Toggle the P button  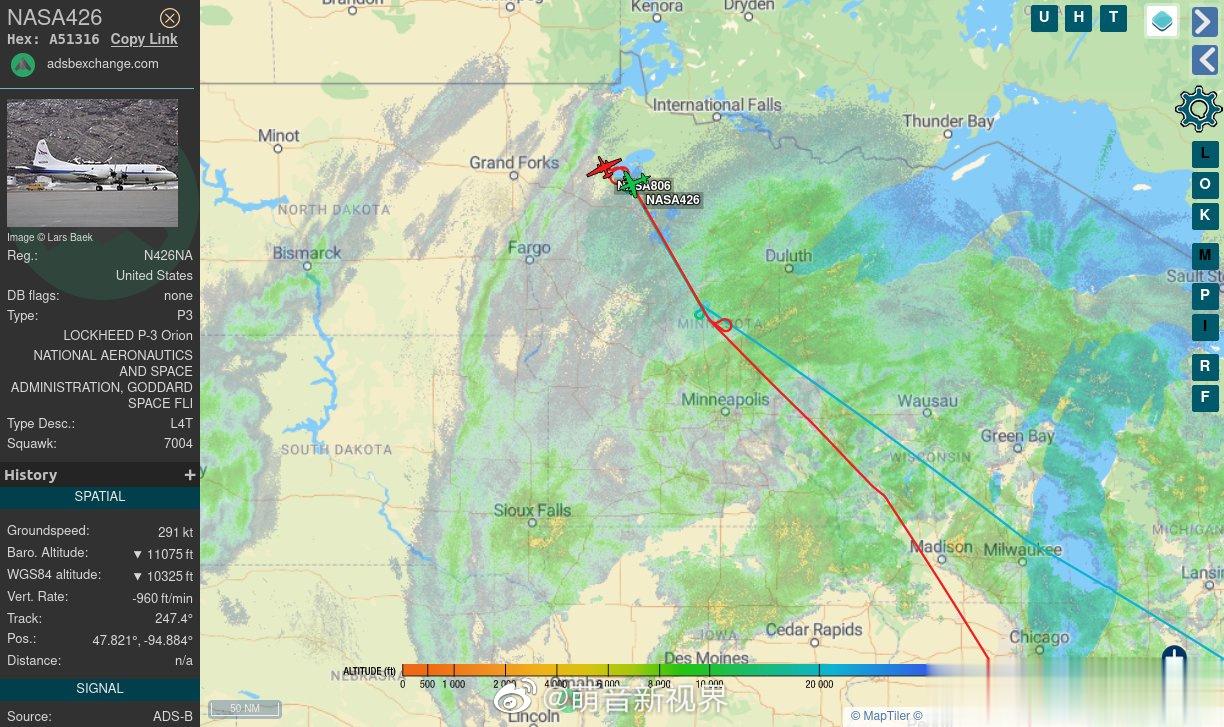click(1205, 295)
